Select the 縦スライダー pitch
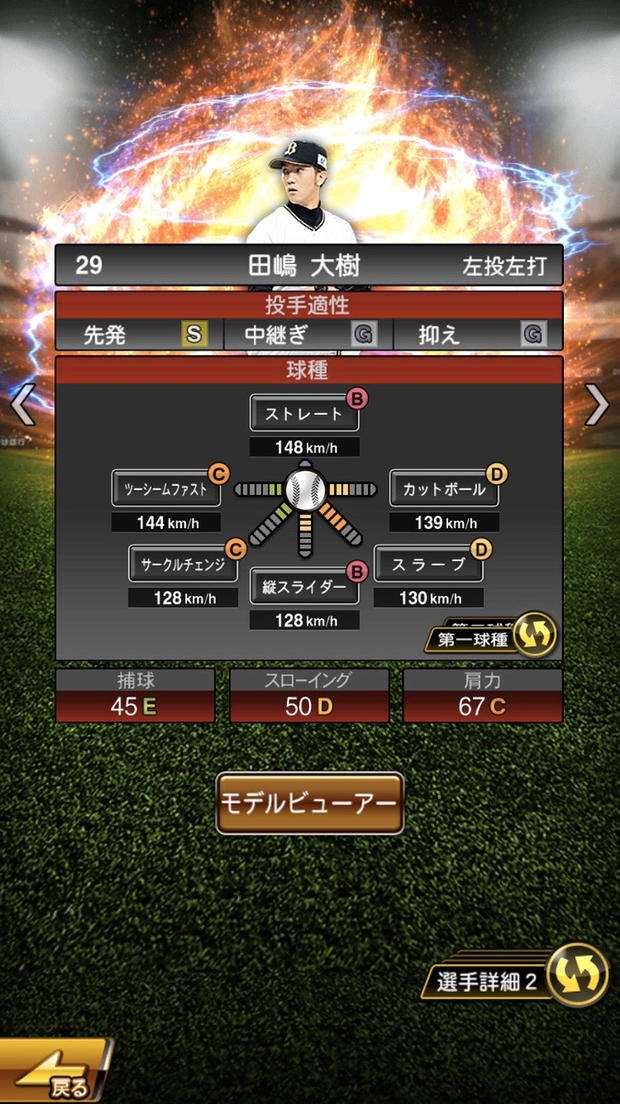This screenshot has height=1104, width=620. [304, 587]
